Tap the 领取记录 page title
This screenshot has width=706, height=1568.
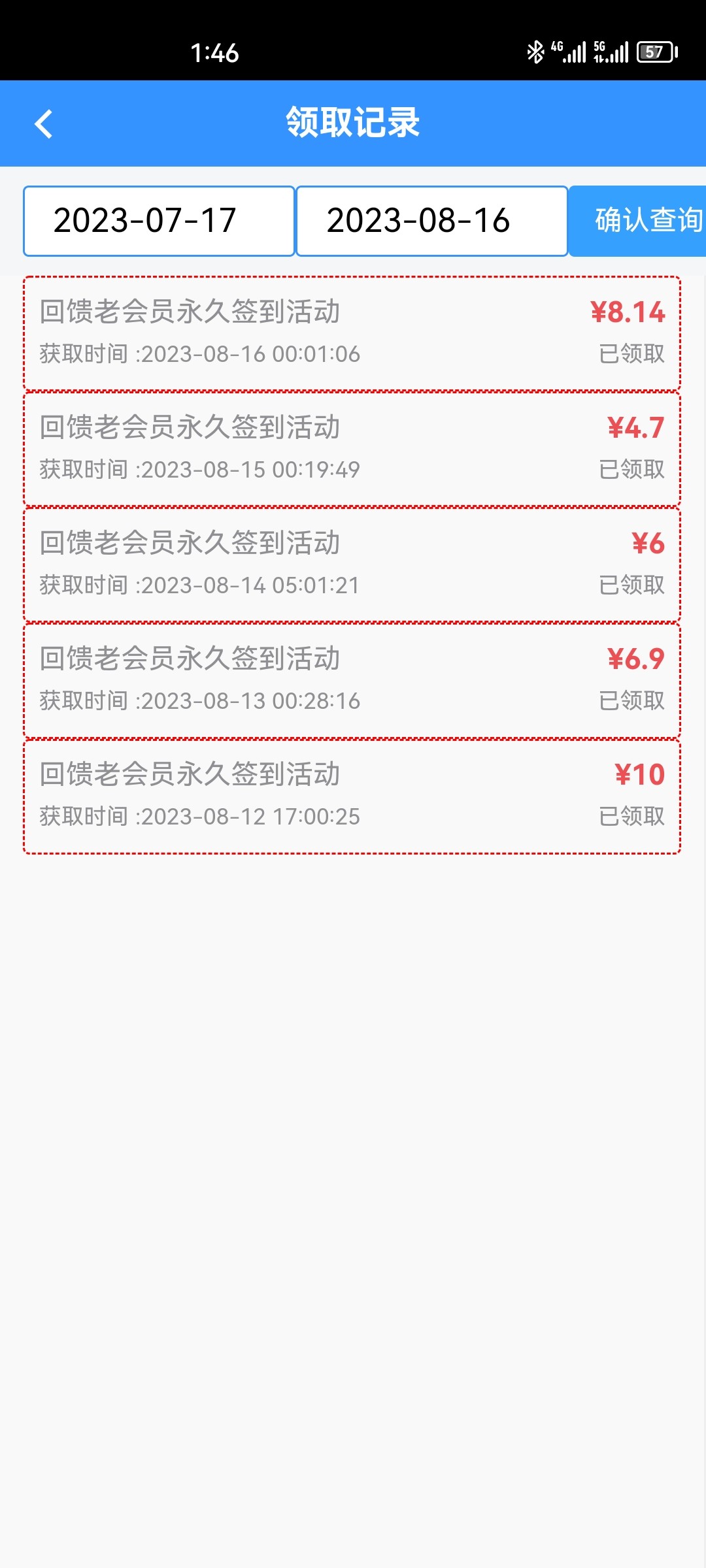point(353,123)
